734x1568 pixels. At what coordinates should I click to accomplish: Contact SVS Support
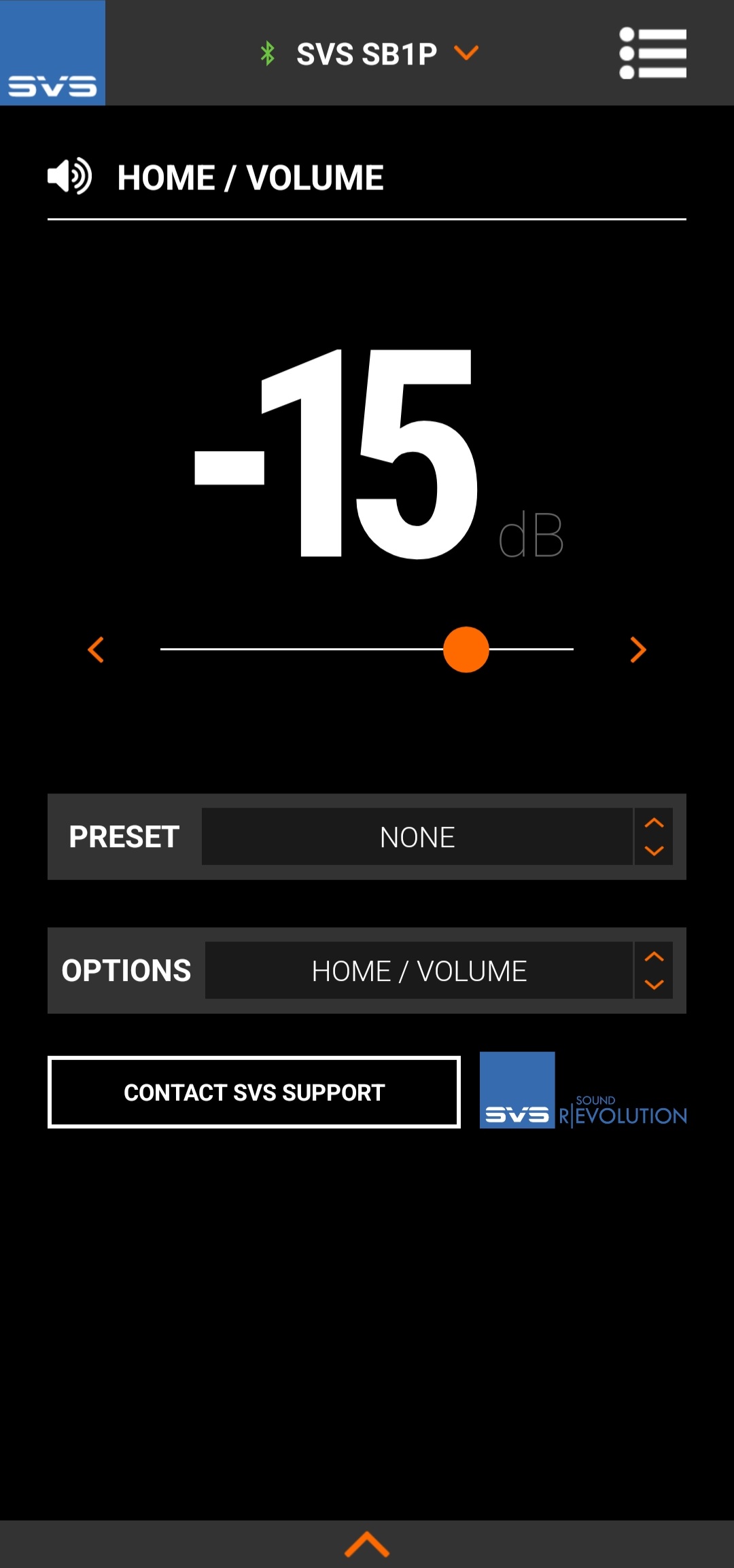click(254, 1092)
